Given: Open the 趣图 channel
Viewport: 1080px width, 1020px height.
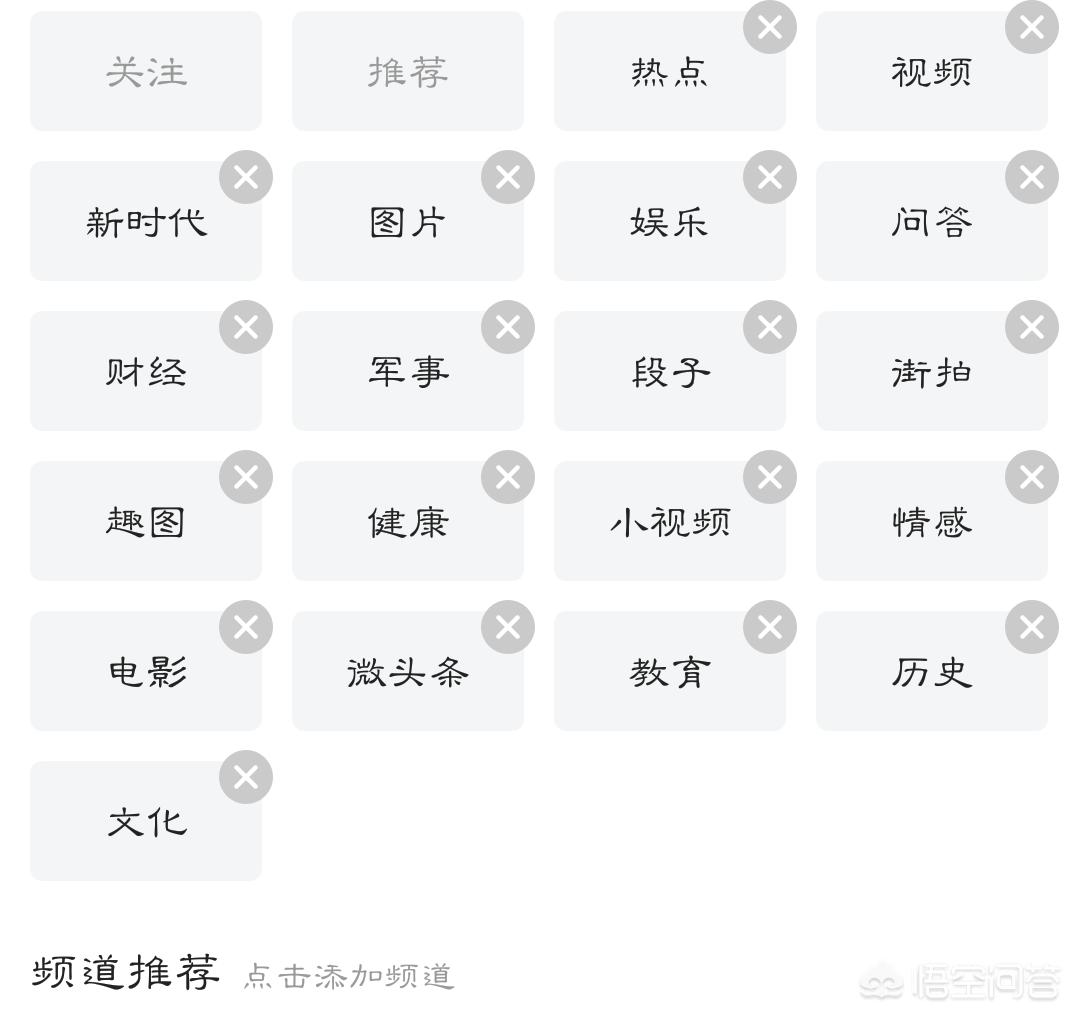Looking at the screenshot, I should coord(146,521).
